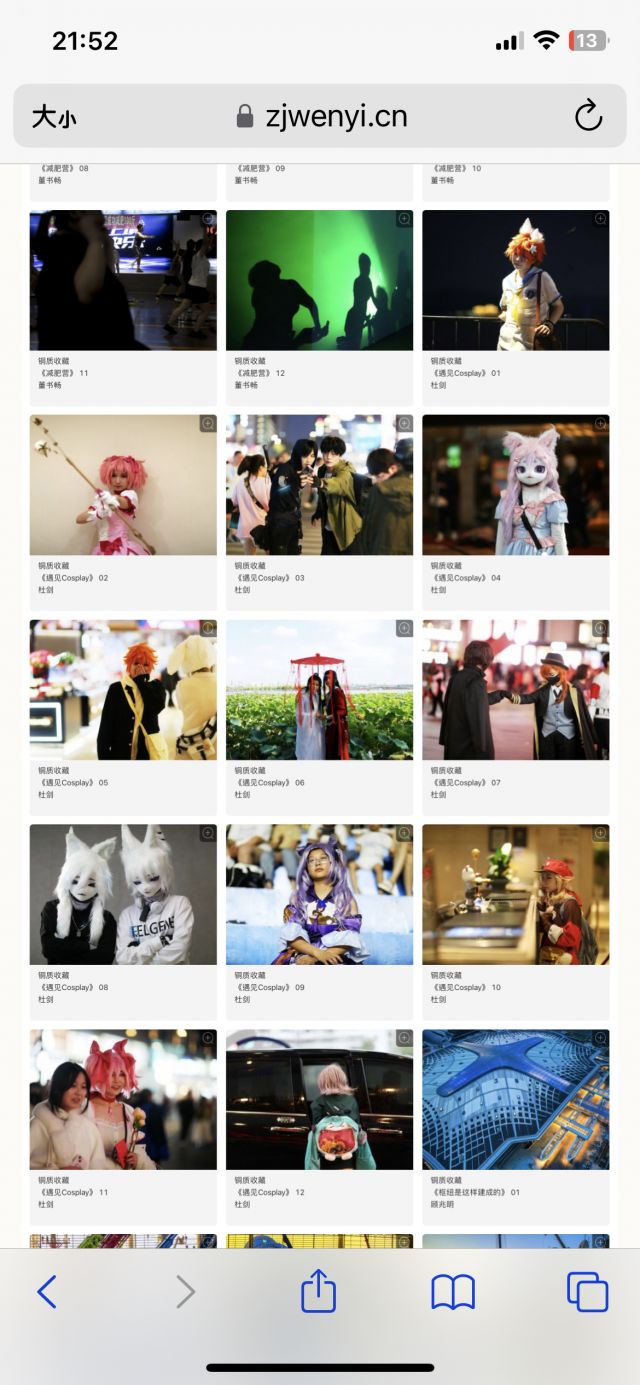View the 《遇见Cosplay》02 photo
This screenshot has width=640, height=1385.
click(x=123, y=485)
